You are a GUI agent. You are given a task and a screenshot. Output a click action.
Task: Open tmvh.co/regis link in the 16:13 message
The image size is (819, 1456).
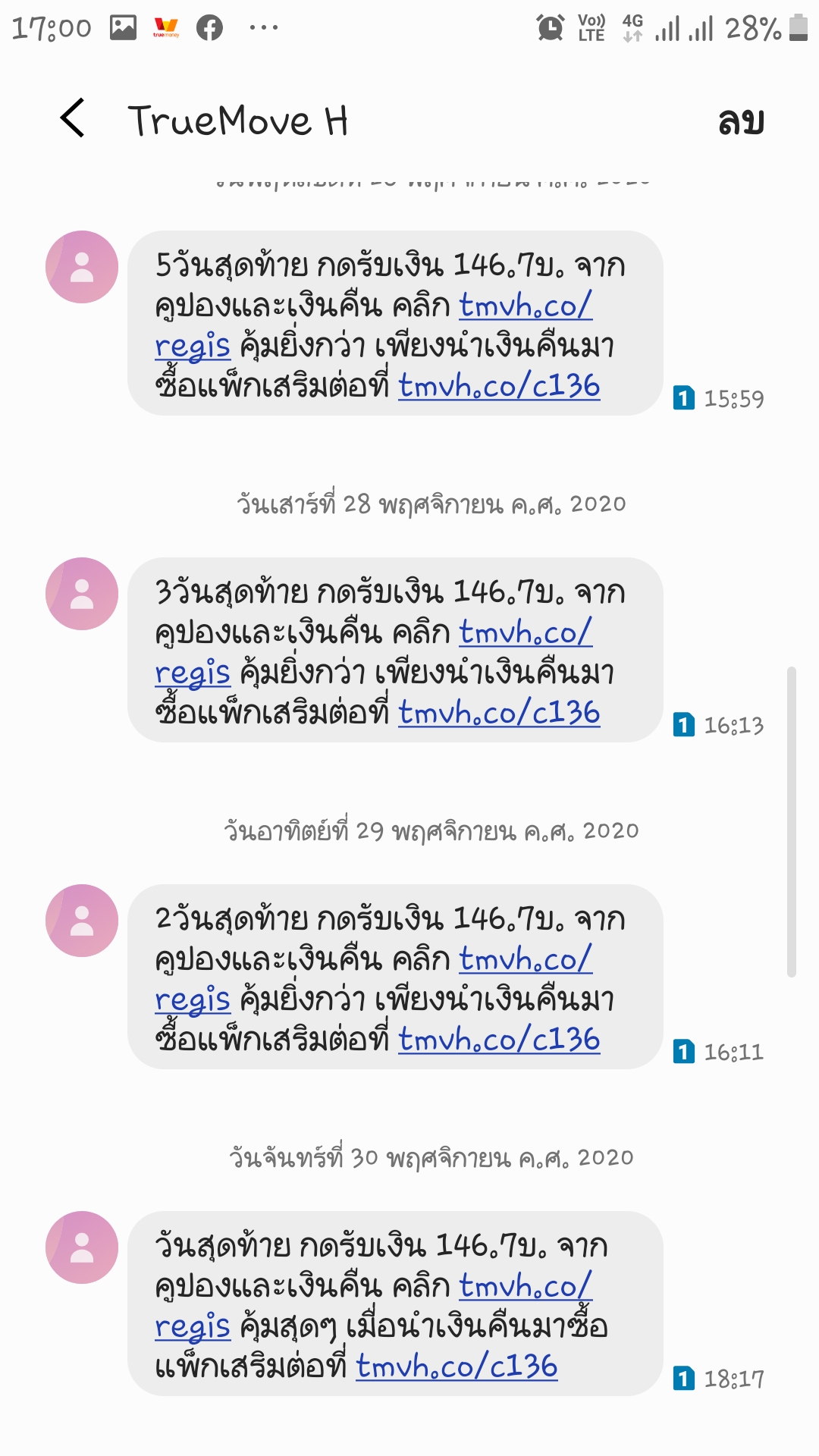click(525, 632)
